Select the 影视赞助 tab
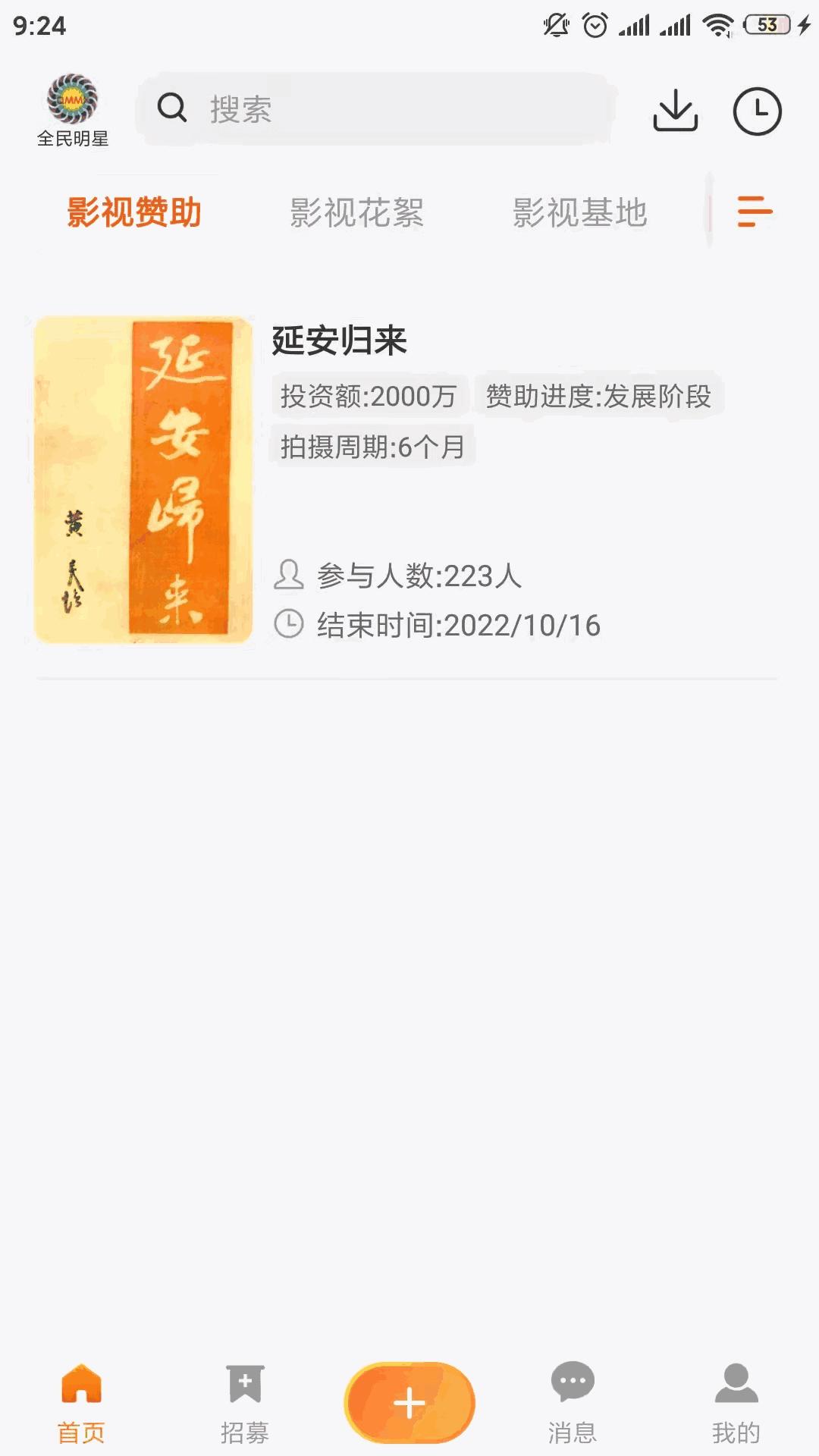 coord(134,212)
